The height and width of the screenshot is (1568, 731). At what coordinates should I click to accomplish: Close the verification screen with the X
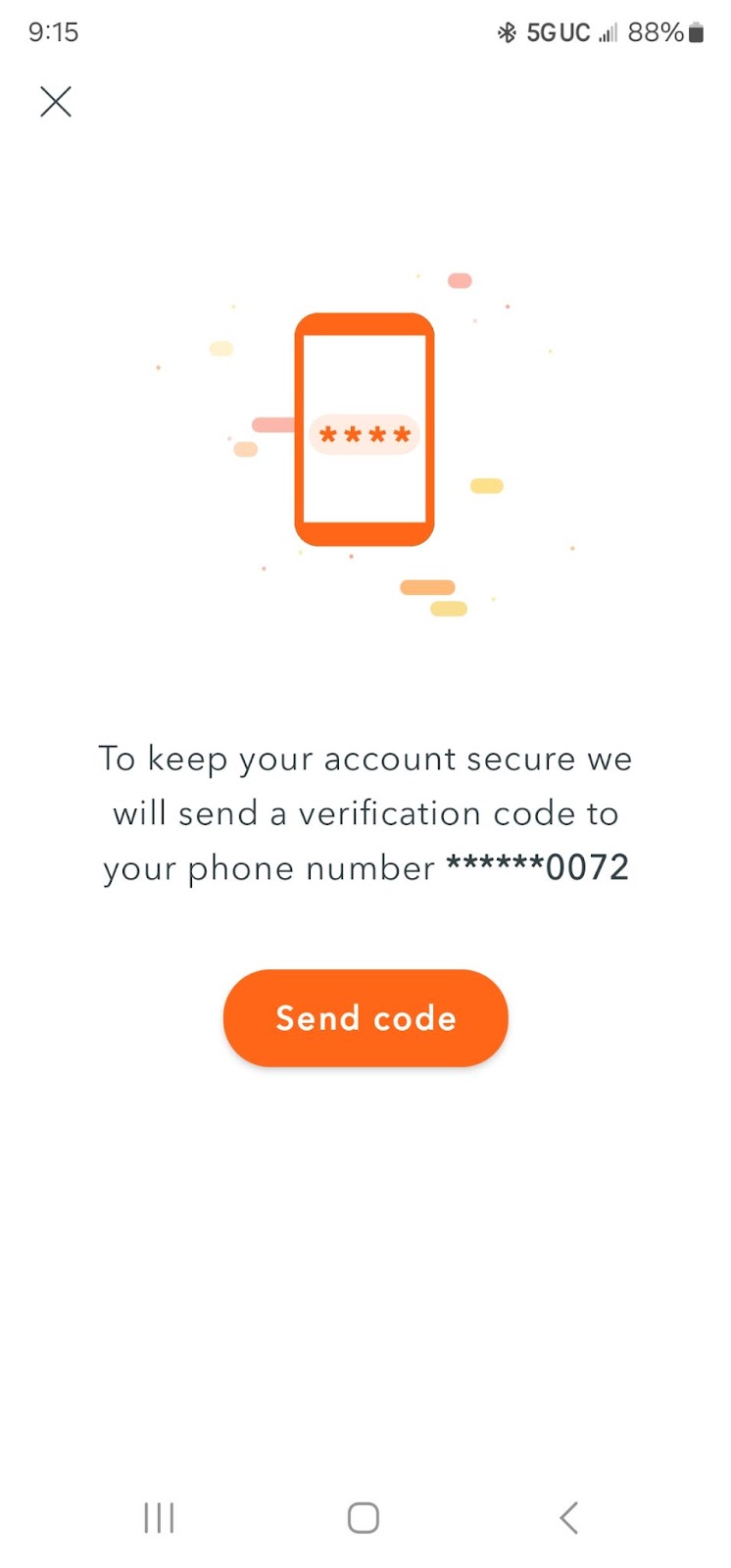click(56, 102)
